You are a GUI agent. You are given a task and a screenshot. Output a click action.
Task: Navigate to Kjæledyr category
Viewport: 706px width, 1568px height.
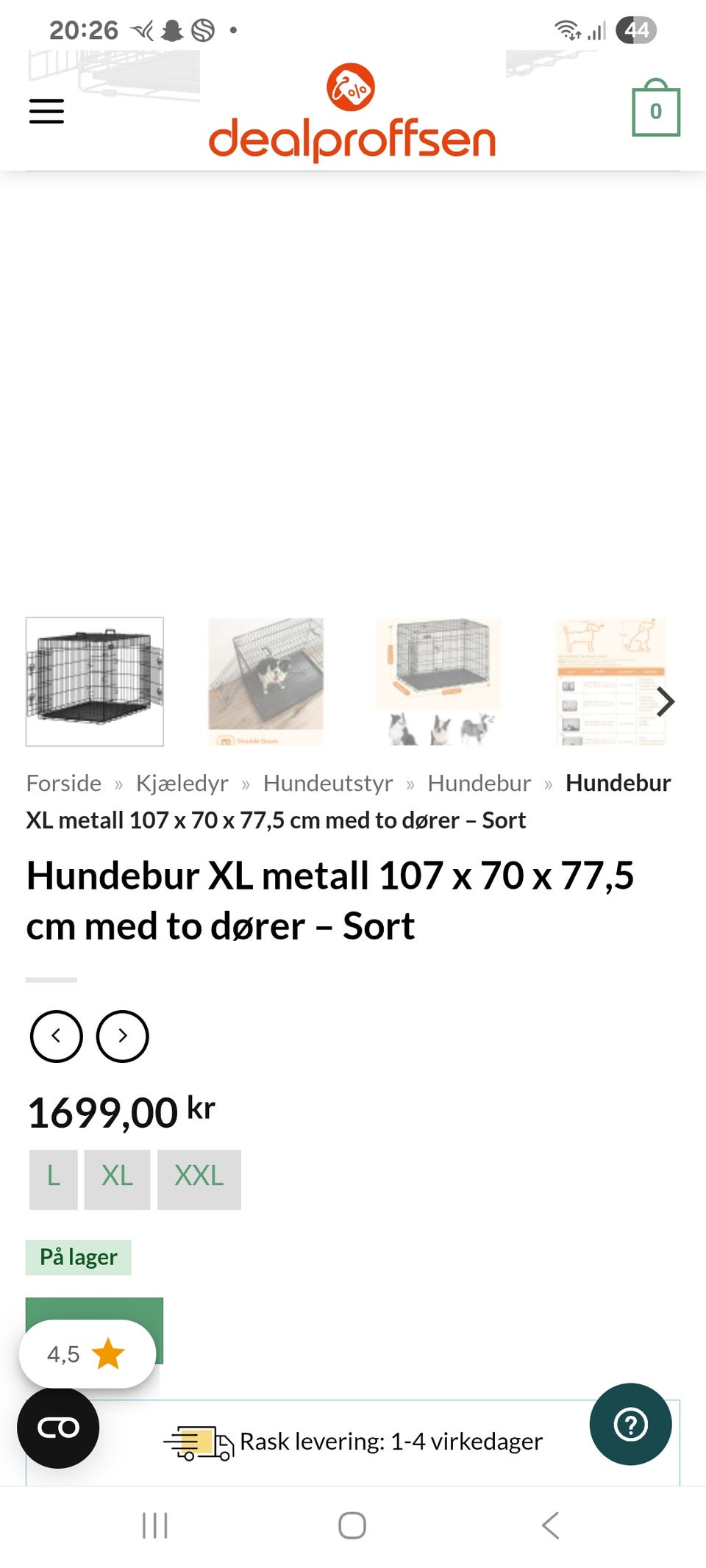[183, 783]
